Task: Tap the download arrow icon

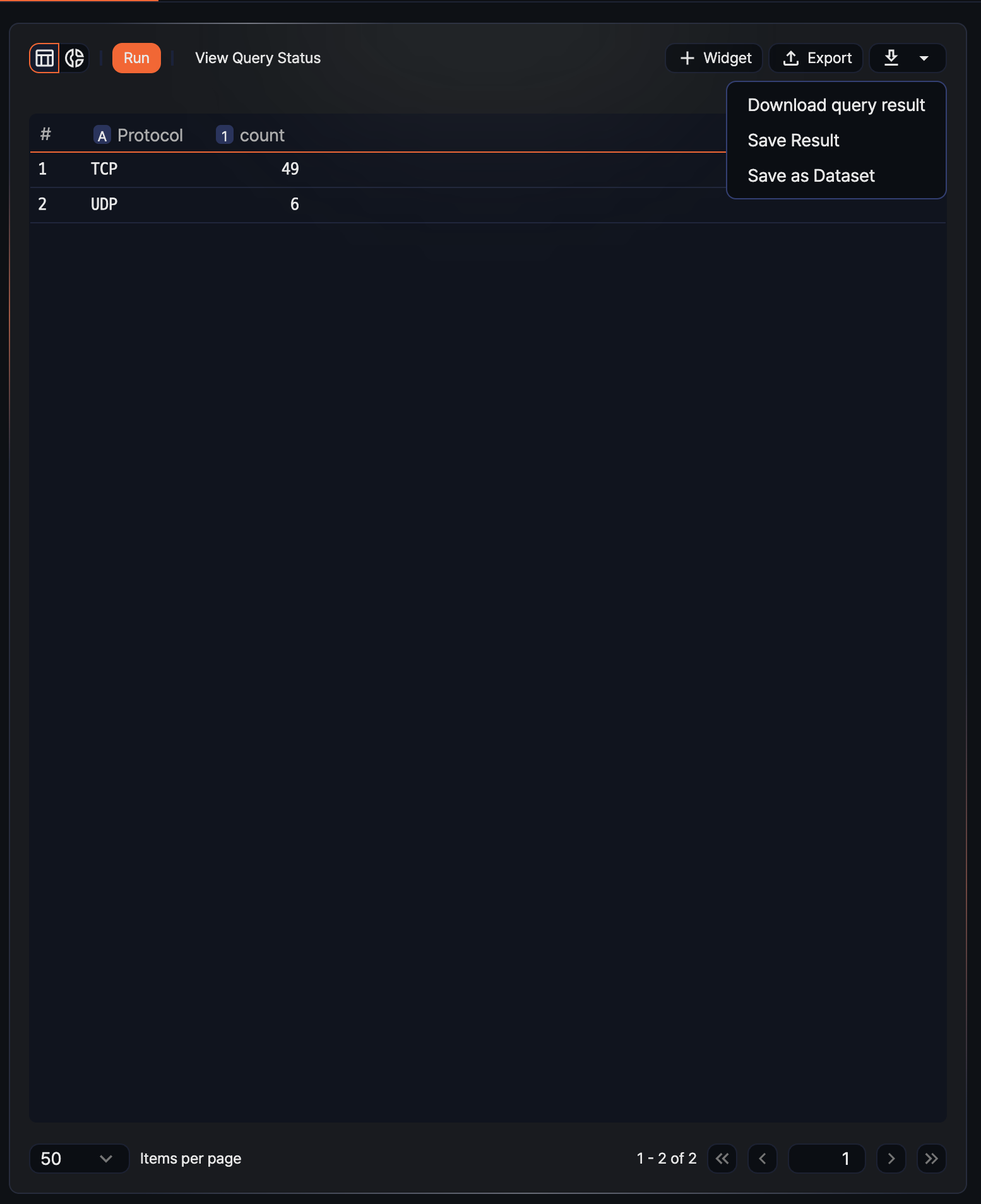Action: click(891, 58)
